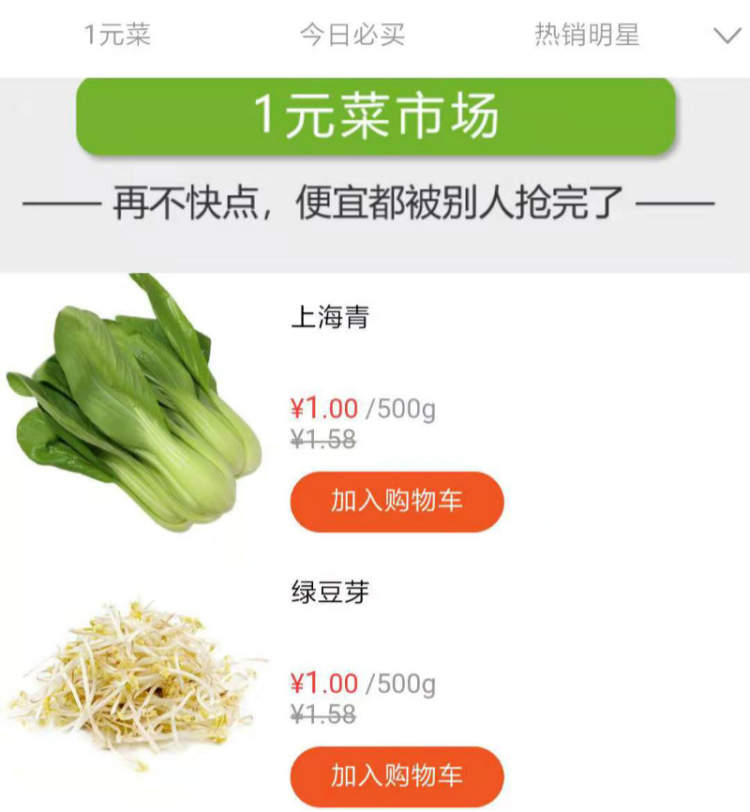Add 绿豆芽 to the shopping cart
Viewport: 750px width, 812px height.
tap(397, 775)
